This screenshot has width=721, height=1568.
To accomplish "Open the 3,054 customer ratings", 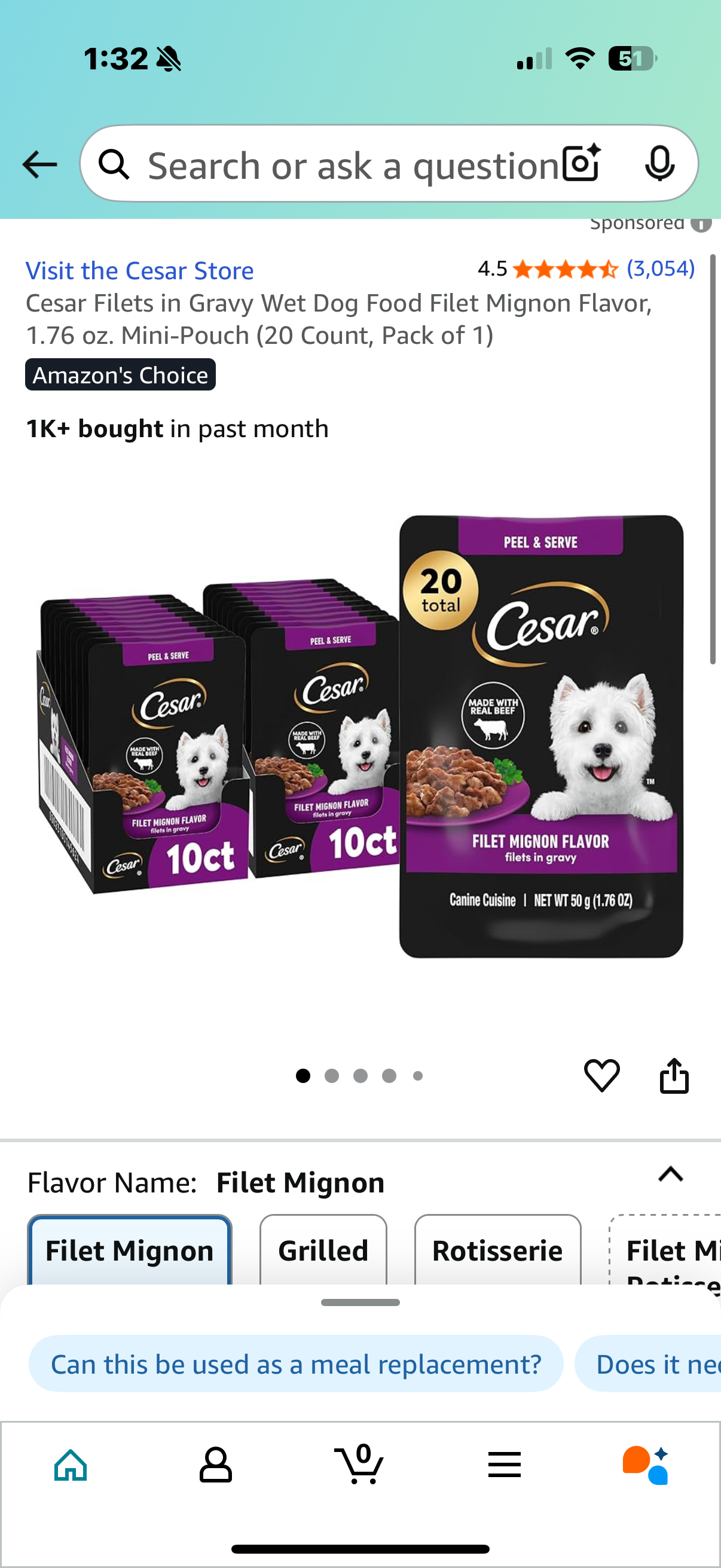I will (x=660, y=269).
